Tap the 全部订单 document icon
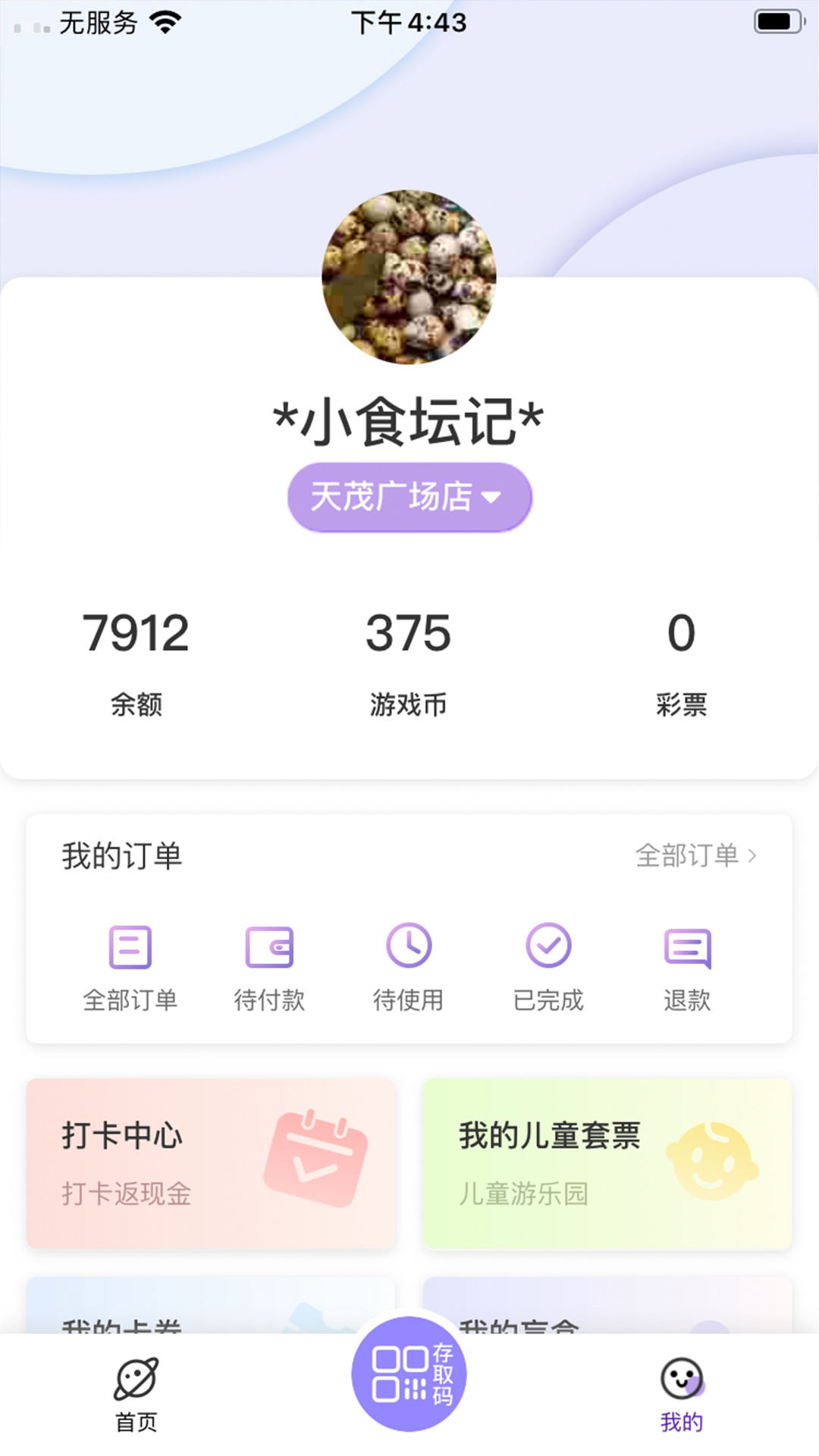Viewport: 819px width, 1456px height. 130,946
